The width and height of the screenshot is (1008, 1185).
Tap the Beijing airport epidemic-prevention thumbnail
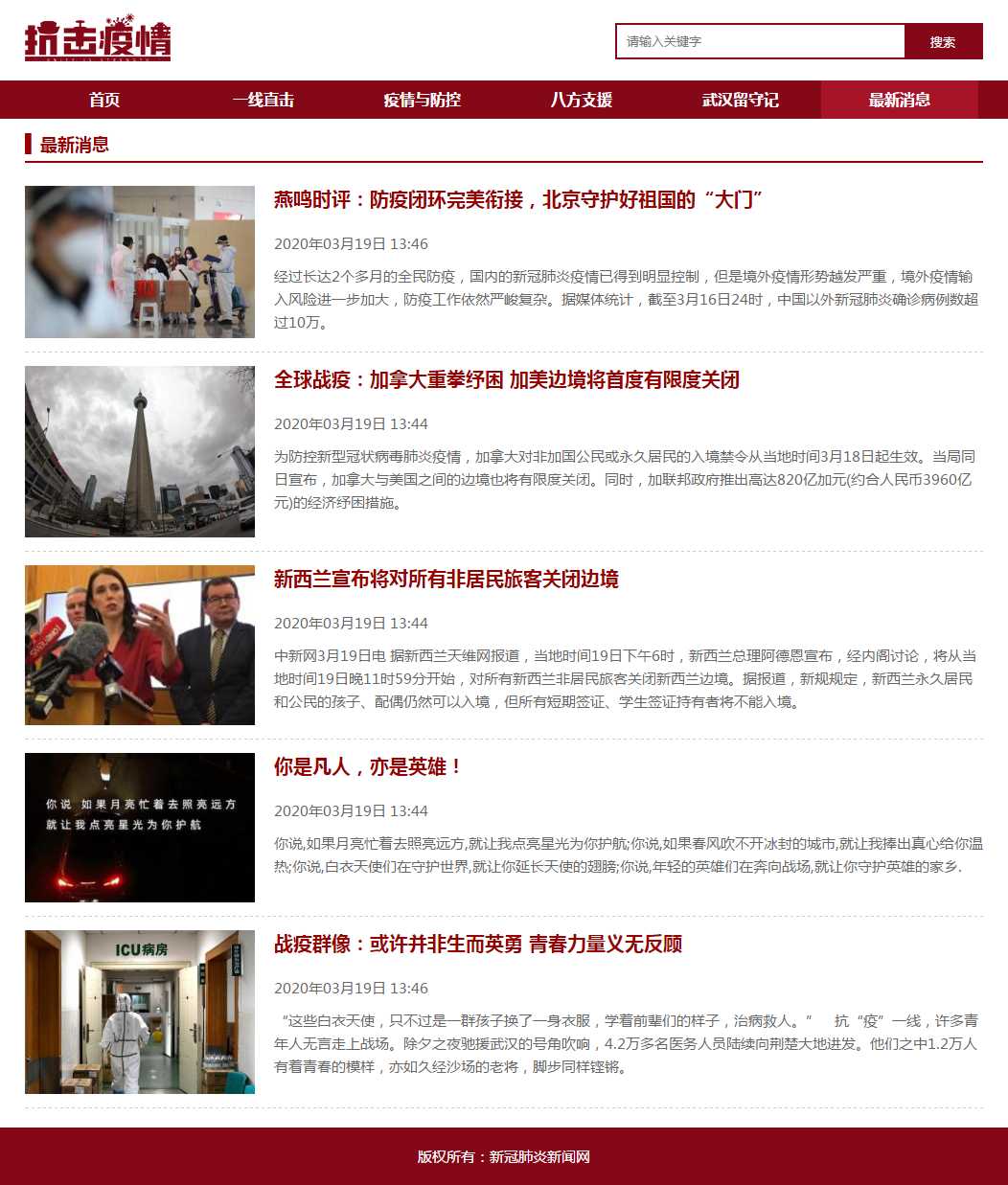140,262
